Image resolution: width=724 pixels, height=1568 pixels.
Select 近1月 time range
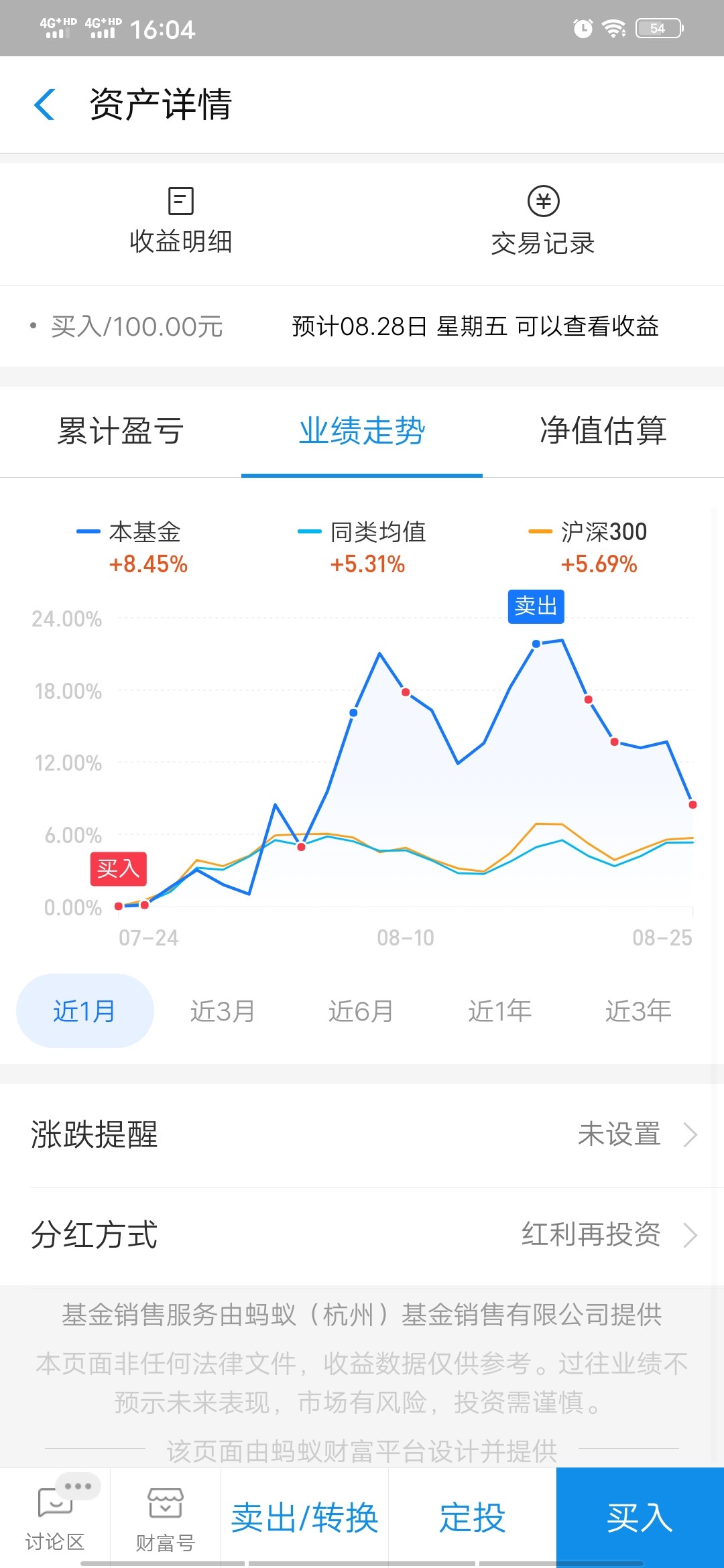(x=84, y=1010)
